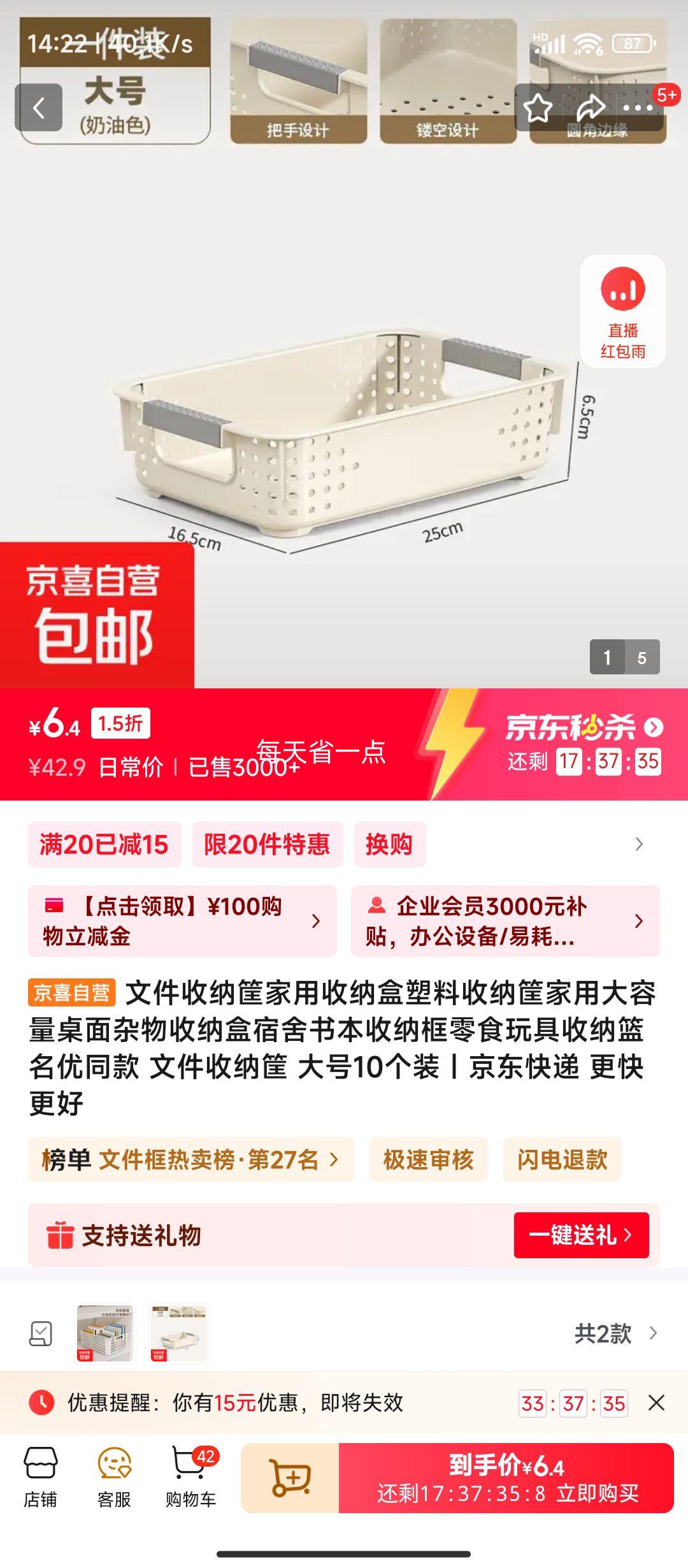The height and width of the screenshot is (1568, 688).
Task: Claim the ¥100 购物立减金 coupon
Action: click(182, 921)
